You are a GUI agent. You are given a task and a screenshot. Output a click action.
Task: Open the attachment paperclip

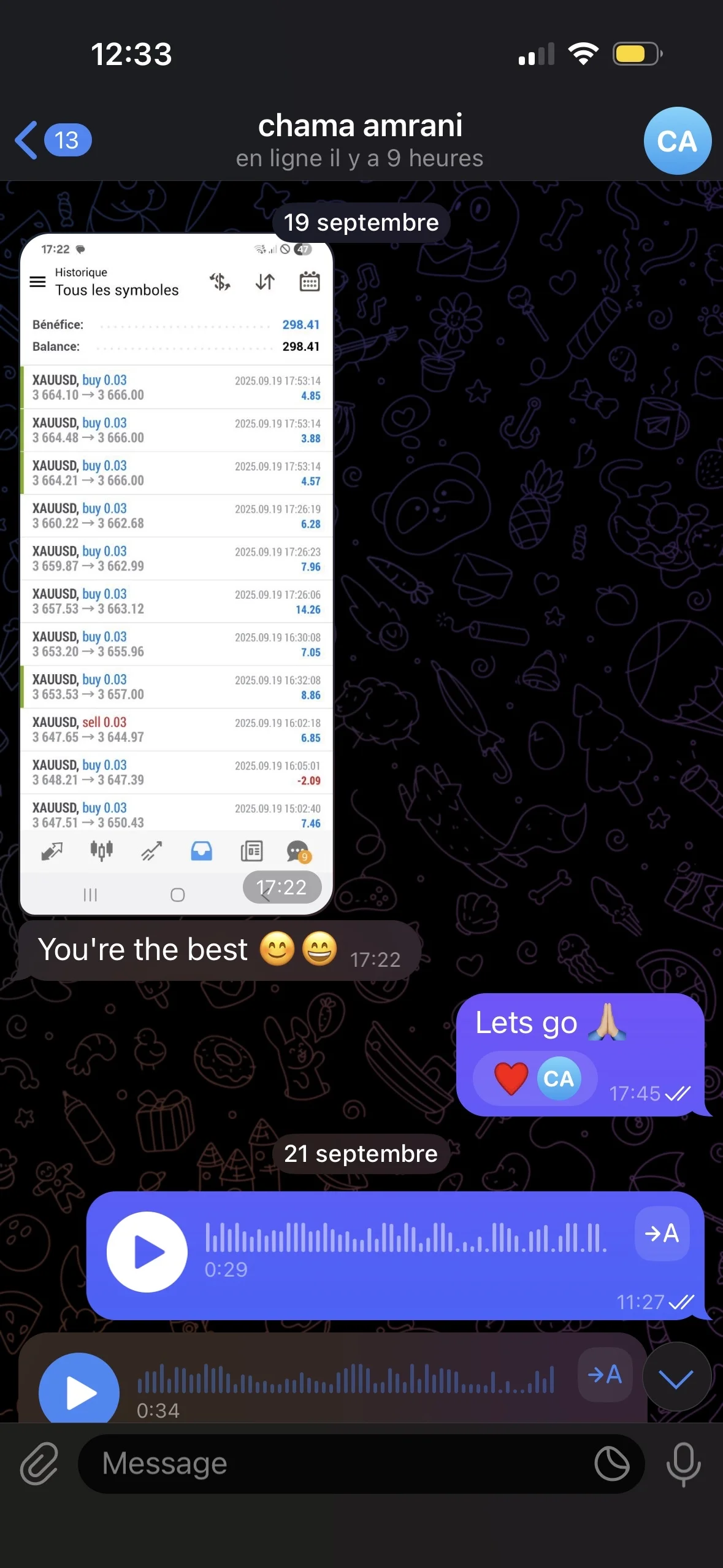(x=39, y=1464)
